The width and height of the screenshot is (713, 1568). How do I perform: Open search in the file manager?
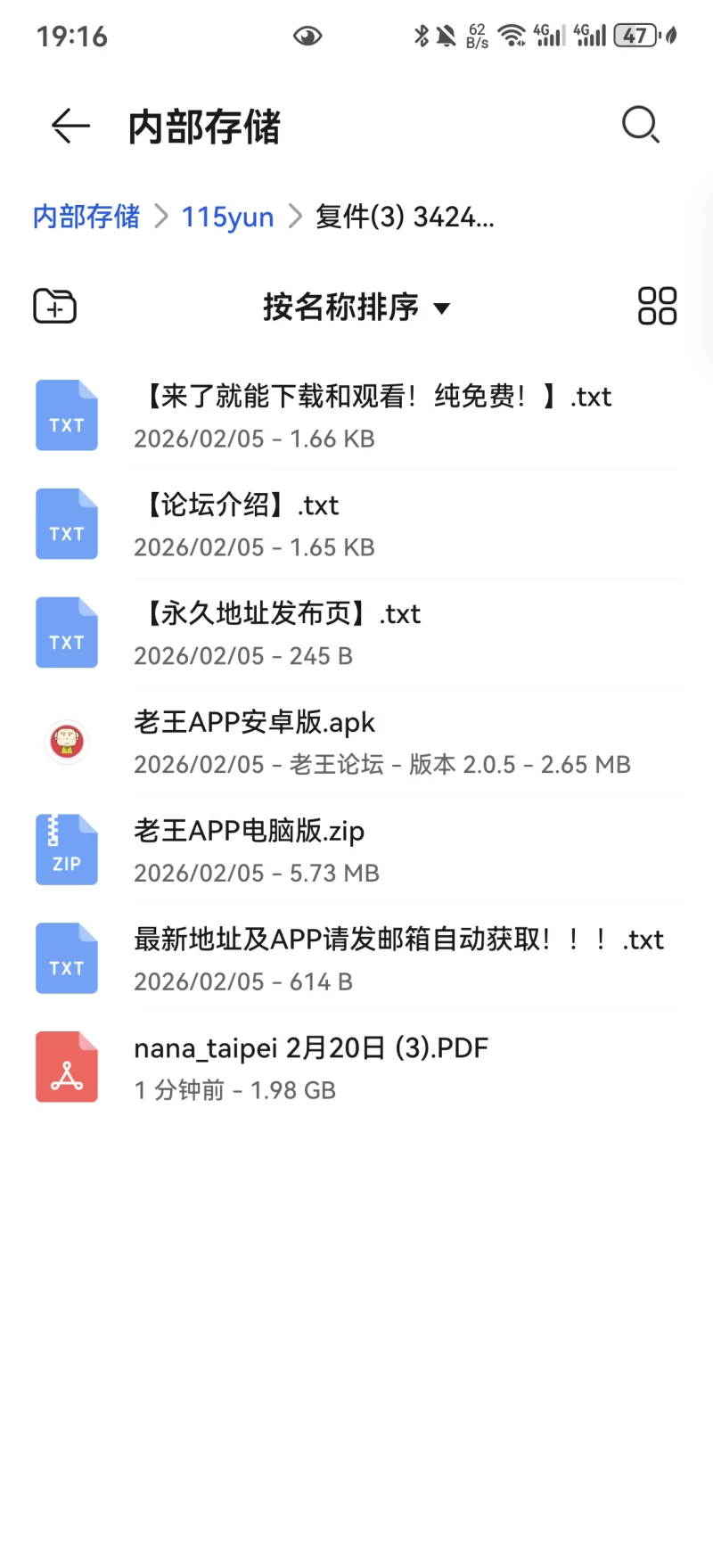(x=640, y=125)
